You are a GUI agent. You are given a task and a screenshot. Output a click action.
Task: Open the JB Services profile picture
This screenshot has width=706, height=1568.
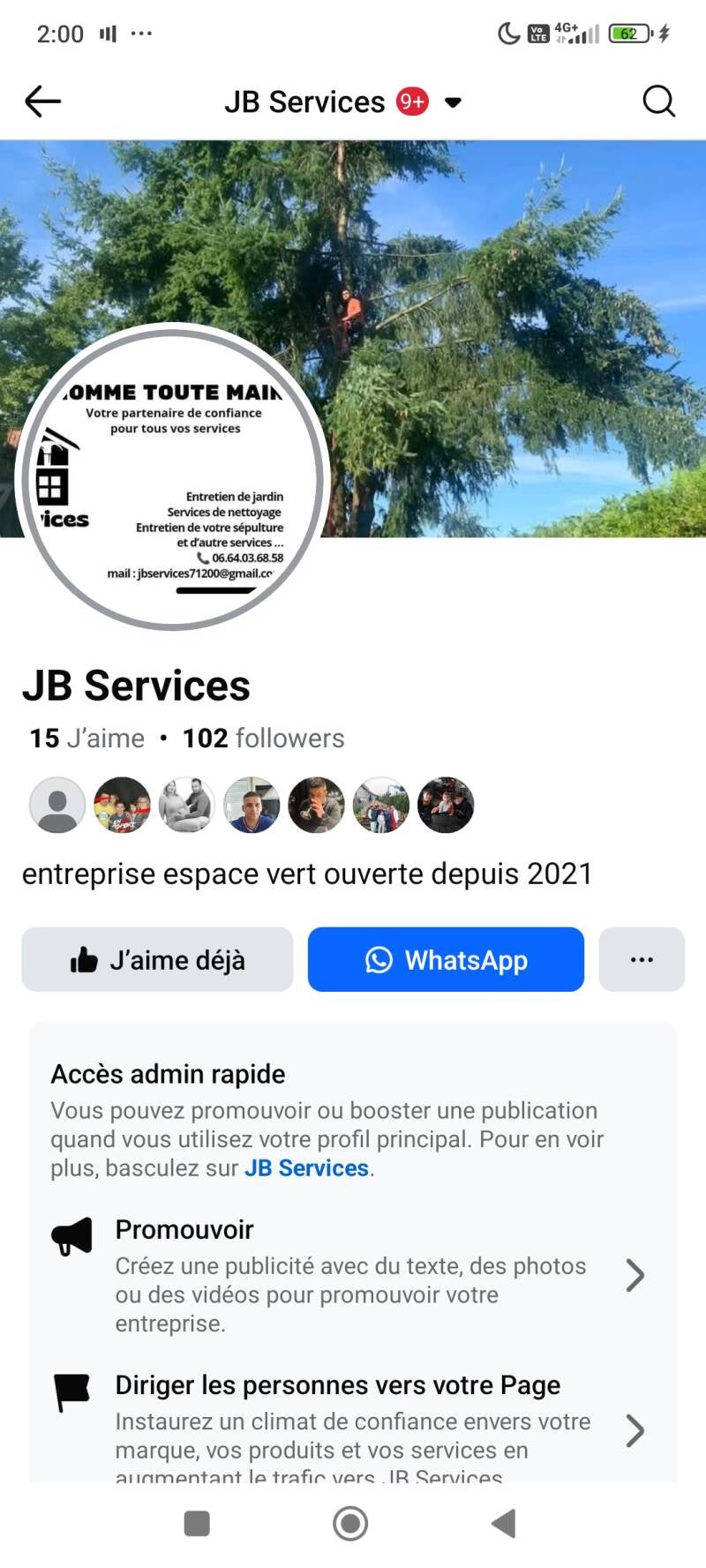(173, 477)
